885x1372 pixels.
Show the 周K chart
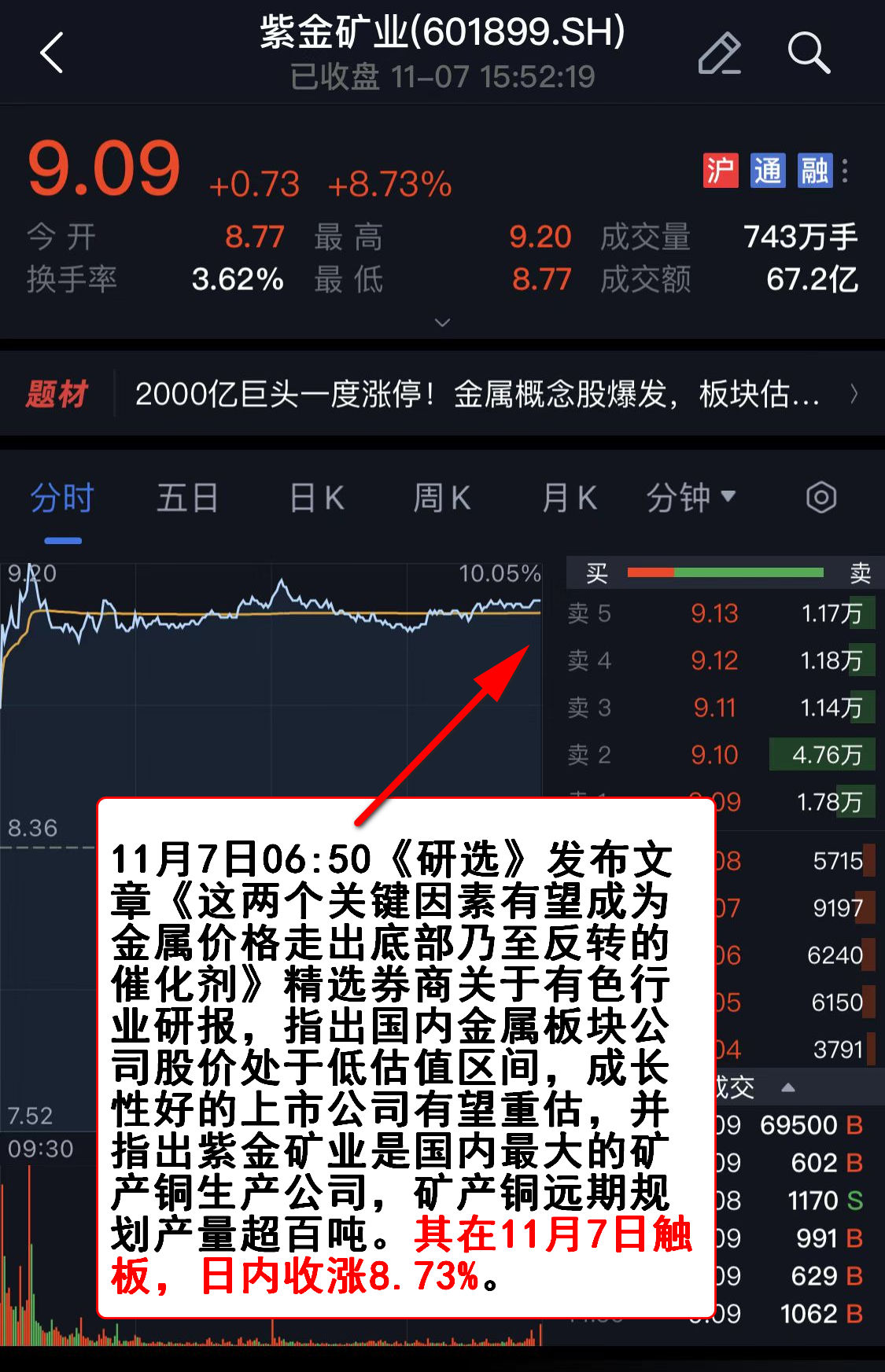(x=442, y=498)
